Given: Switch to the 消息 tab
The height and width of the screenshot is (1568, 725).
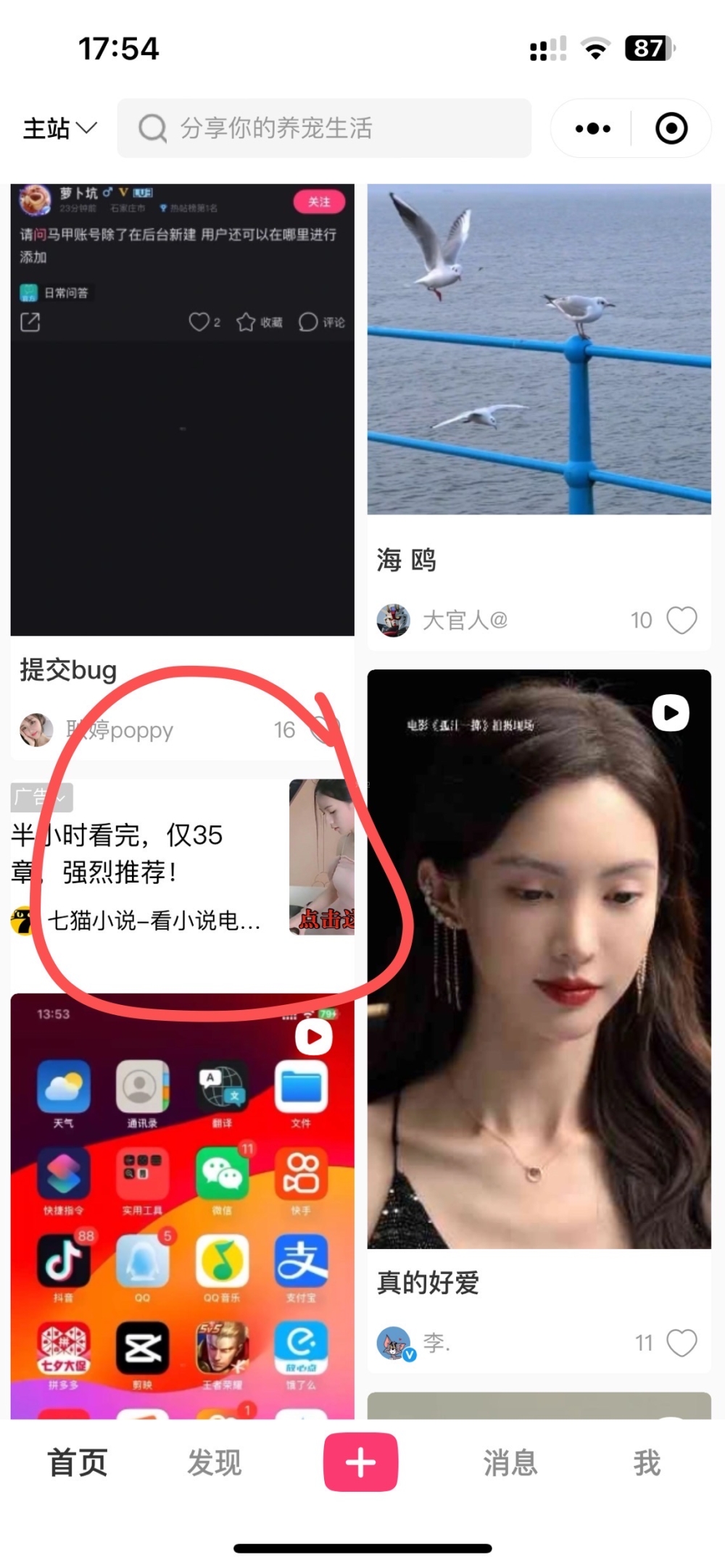Looking at the screenshot, I should 510,1462.
